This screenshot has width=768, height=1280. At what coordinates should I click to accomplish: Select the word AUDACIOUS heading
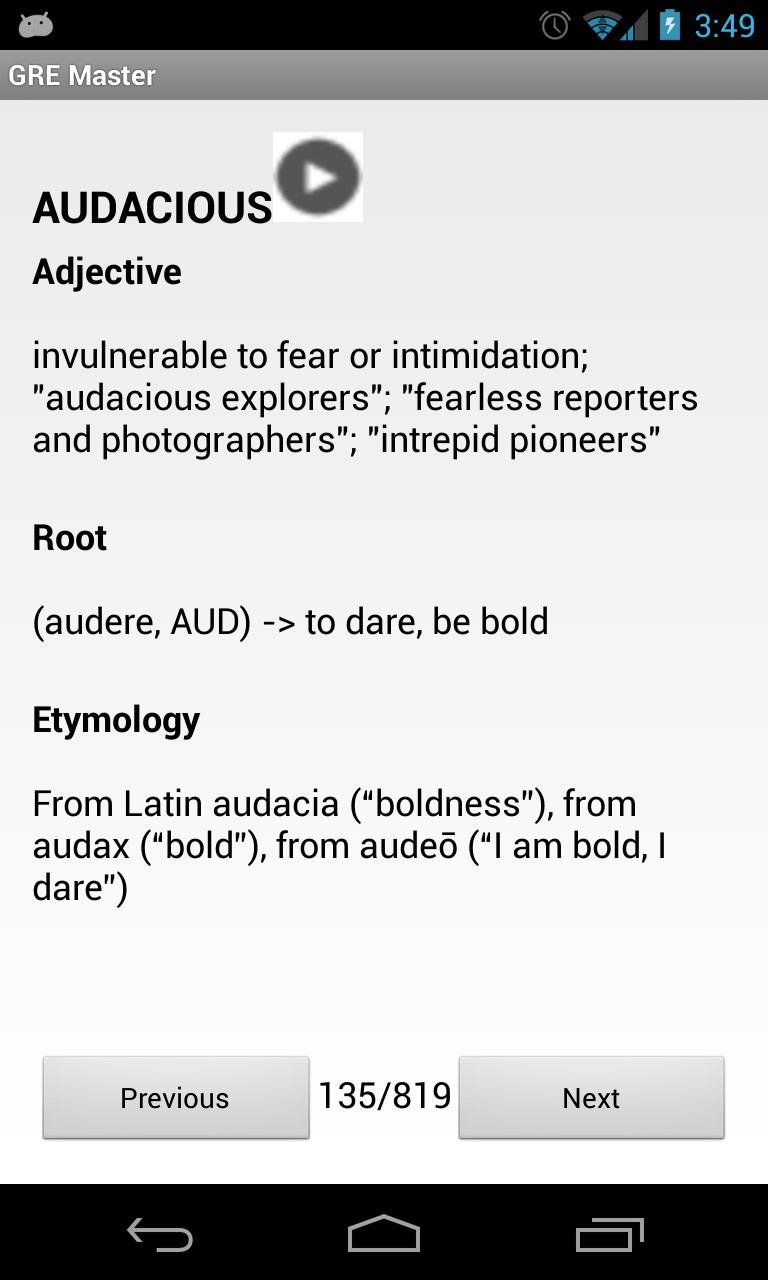point(153,208)
